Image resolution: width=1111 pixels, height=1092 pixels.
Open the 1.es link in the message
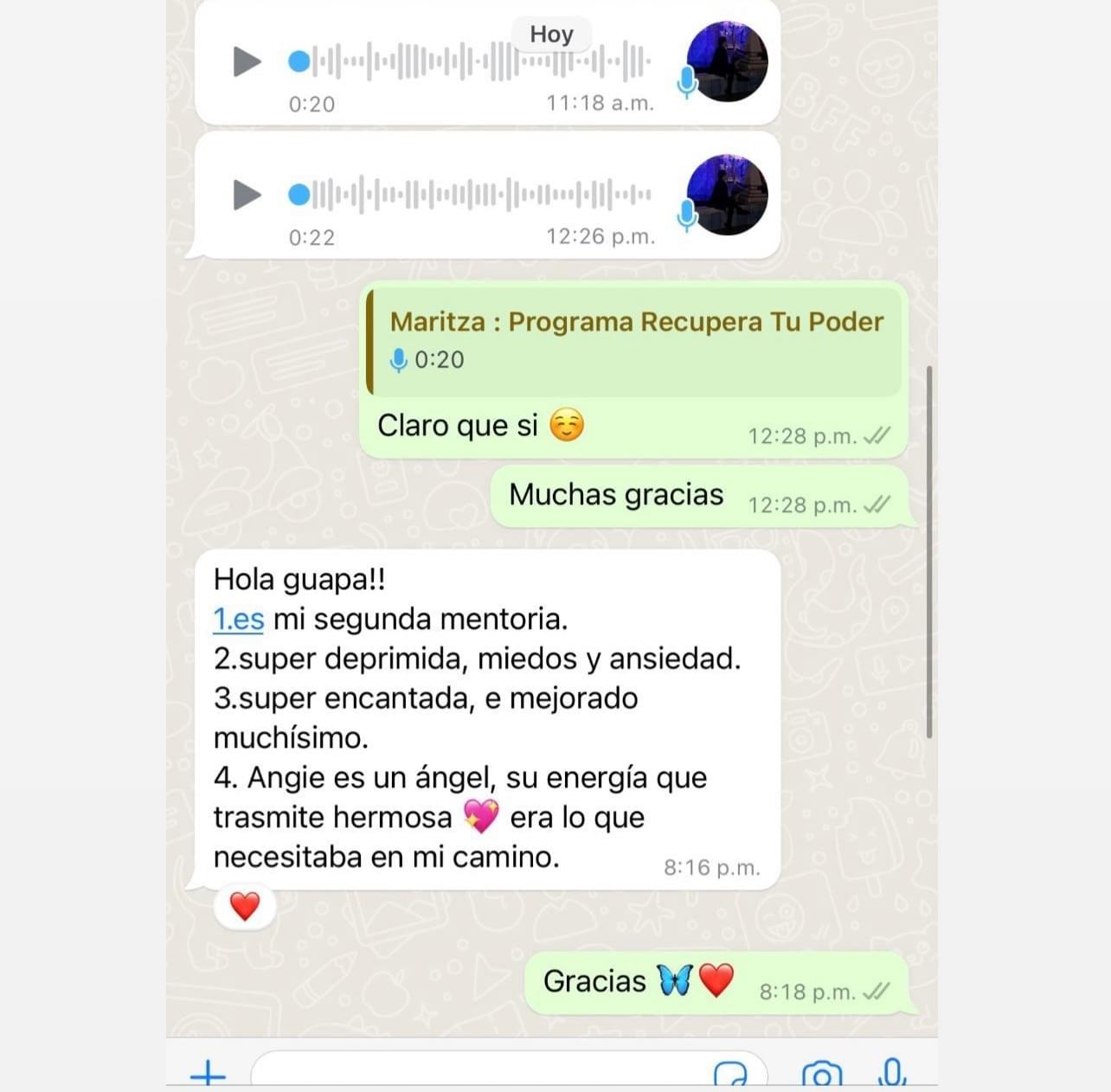click(x=238, y=620)
